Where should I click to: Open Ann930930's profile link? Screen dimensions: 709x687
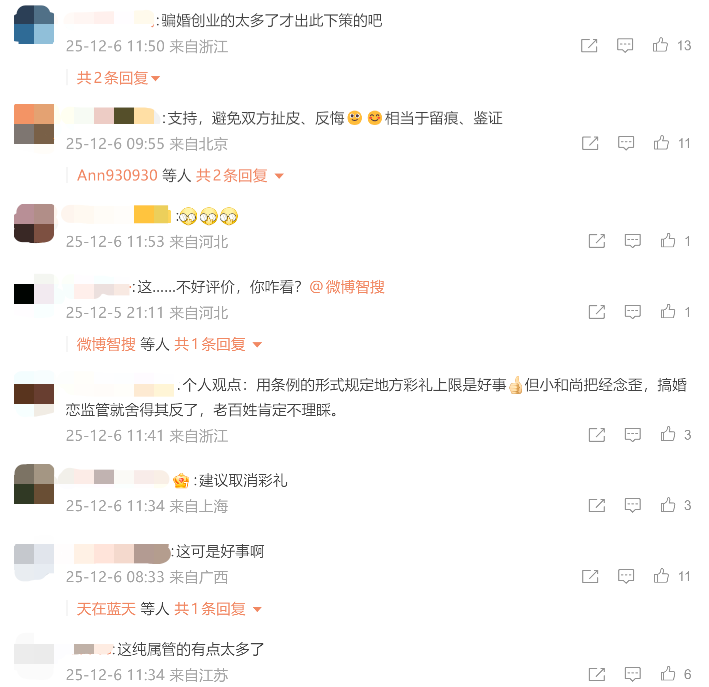[117, 175]
